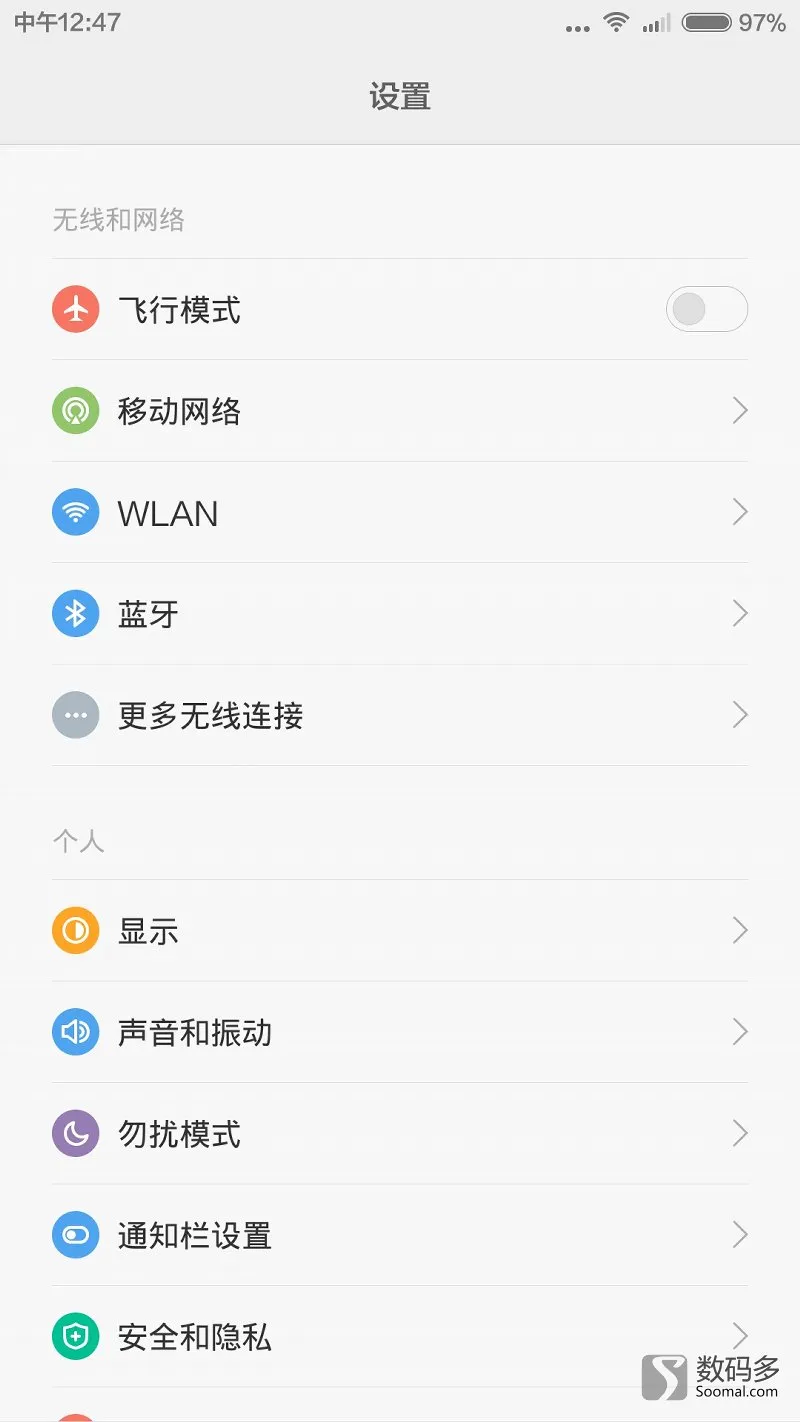Open 移动网络 mobile network settings
800x1422 pixels.
tap(400, 411)
